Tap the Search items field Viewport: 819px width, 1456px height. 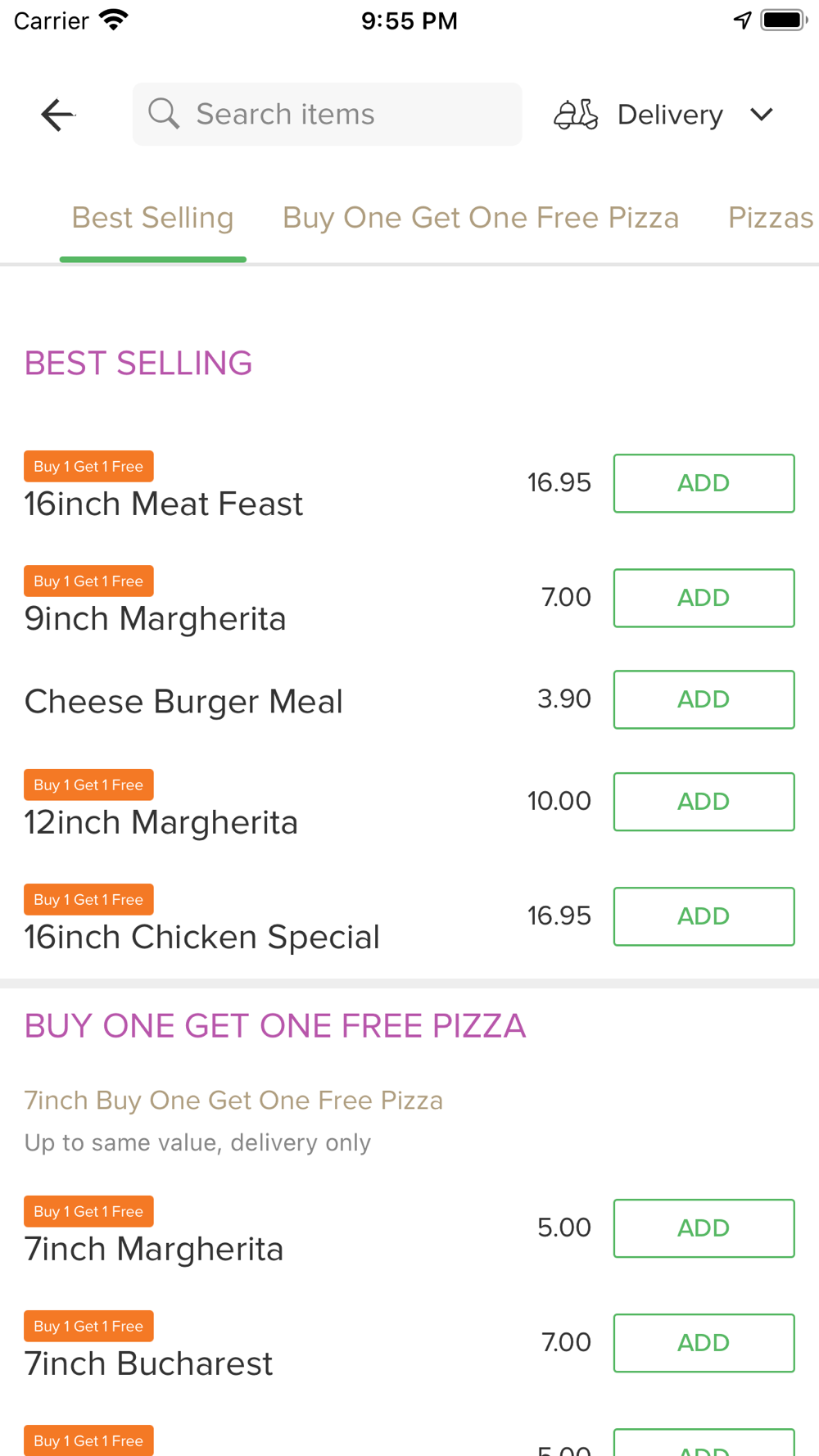pyautogui.click(x=327, y=114)
